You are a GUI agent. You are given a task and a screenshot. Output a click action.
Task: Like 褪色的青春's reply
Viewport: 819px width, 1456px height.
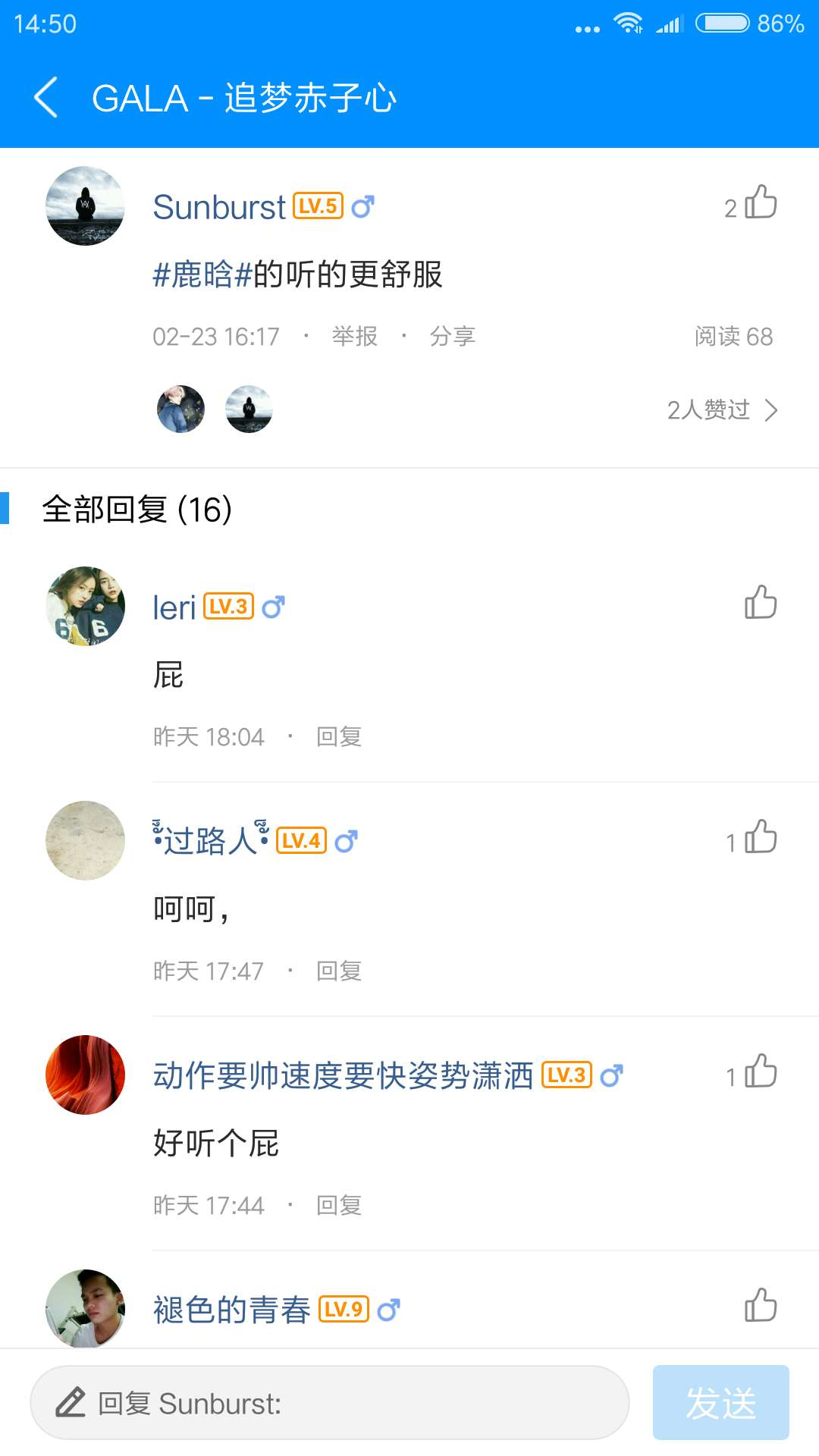760,1306
